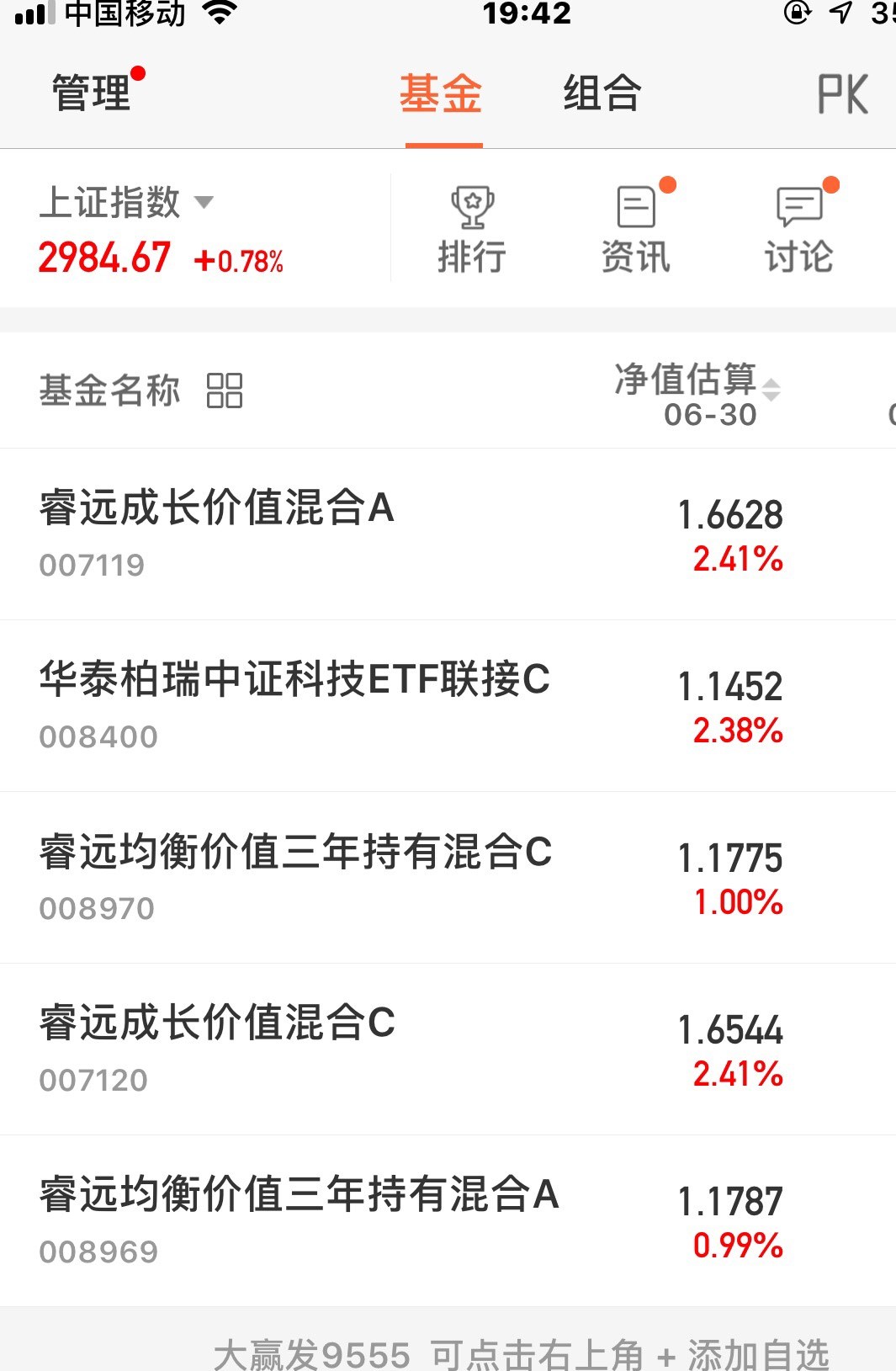Screen dimensions: 896x1371
Task: Tap the trophy icon above 排行
Action: [474, 205]
